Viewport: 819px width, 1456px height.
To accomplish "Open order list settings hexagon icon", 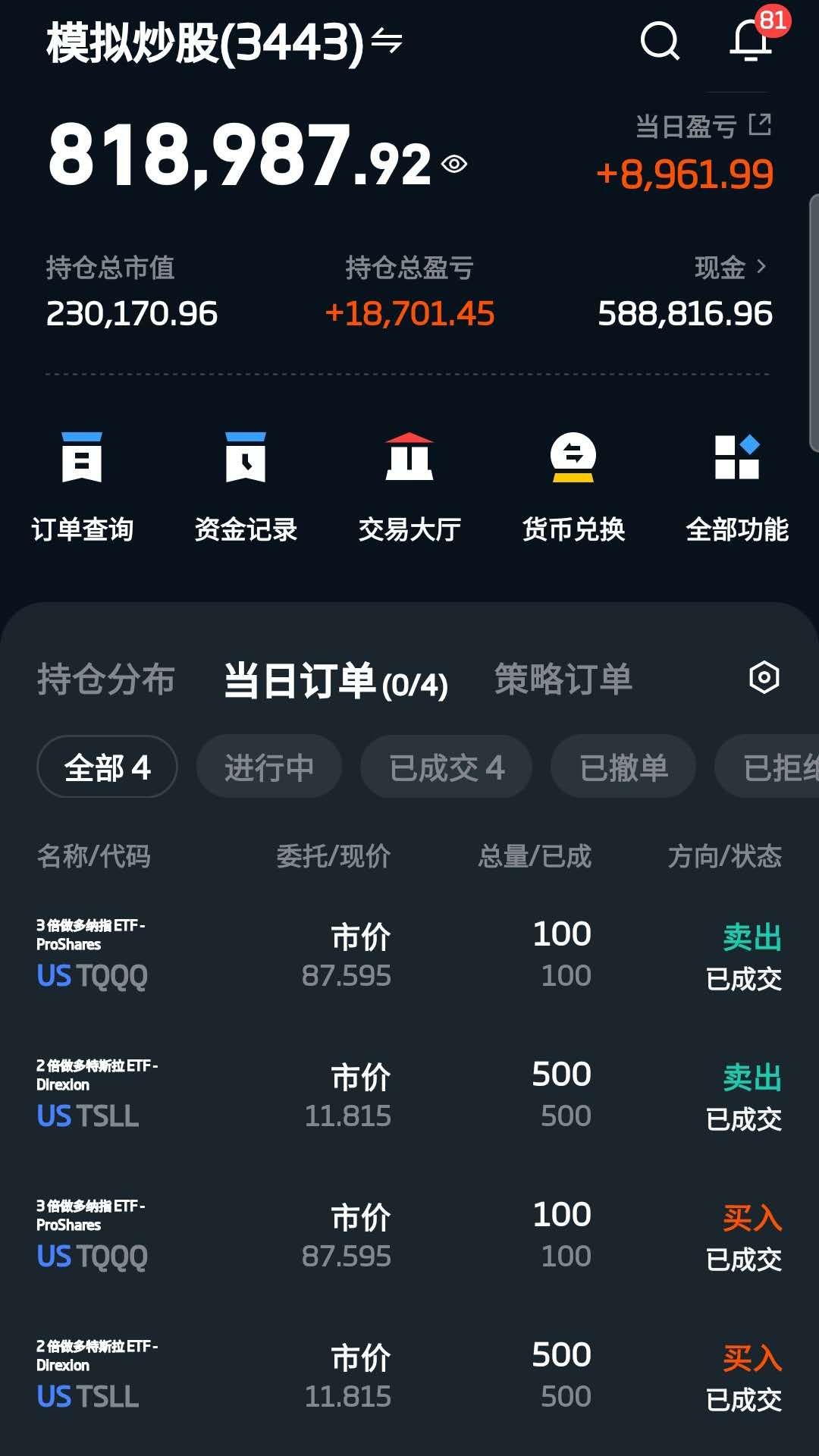I will coord(764,677).
